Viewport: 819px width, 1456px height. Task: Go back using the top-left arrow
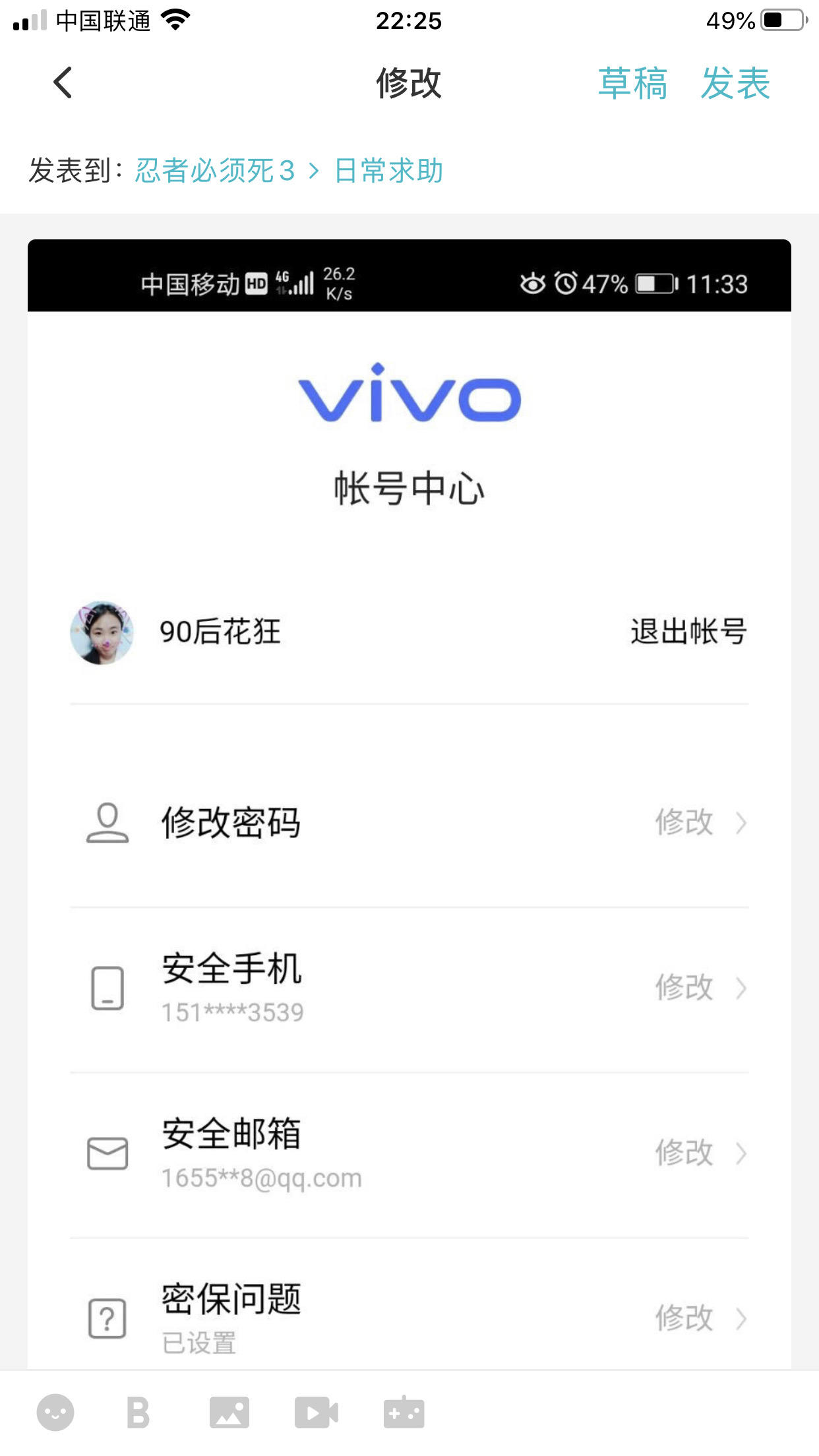click(x=63, y=83)
